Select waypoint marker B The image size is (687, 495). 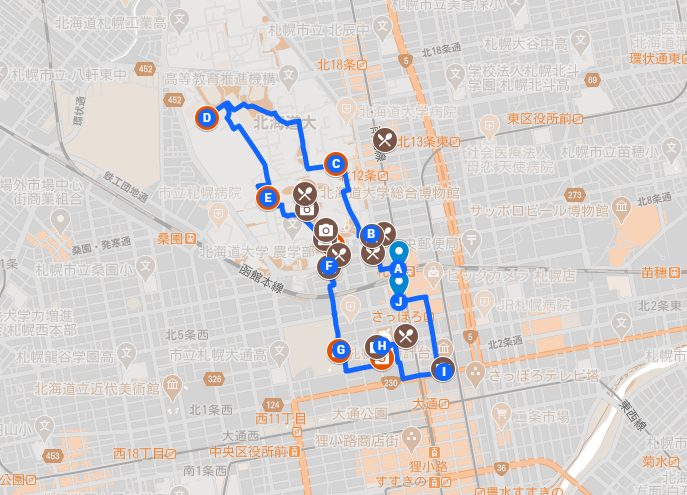click(x=371, y=234)
